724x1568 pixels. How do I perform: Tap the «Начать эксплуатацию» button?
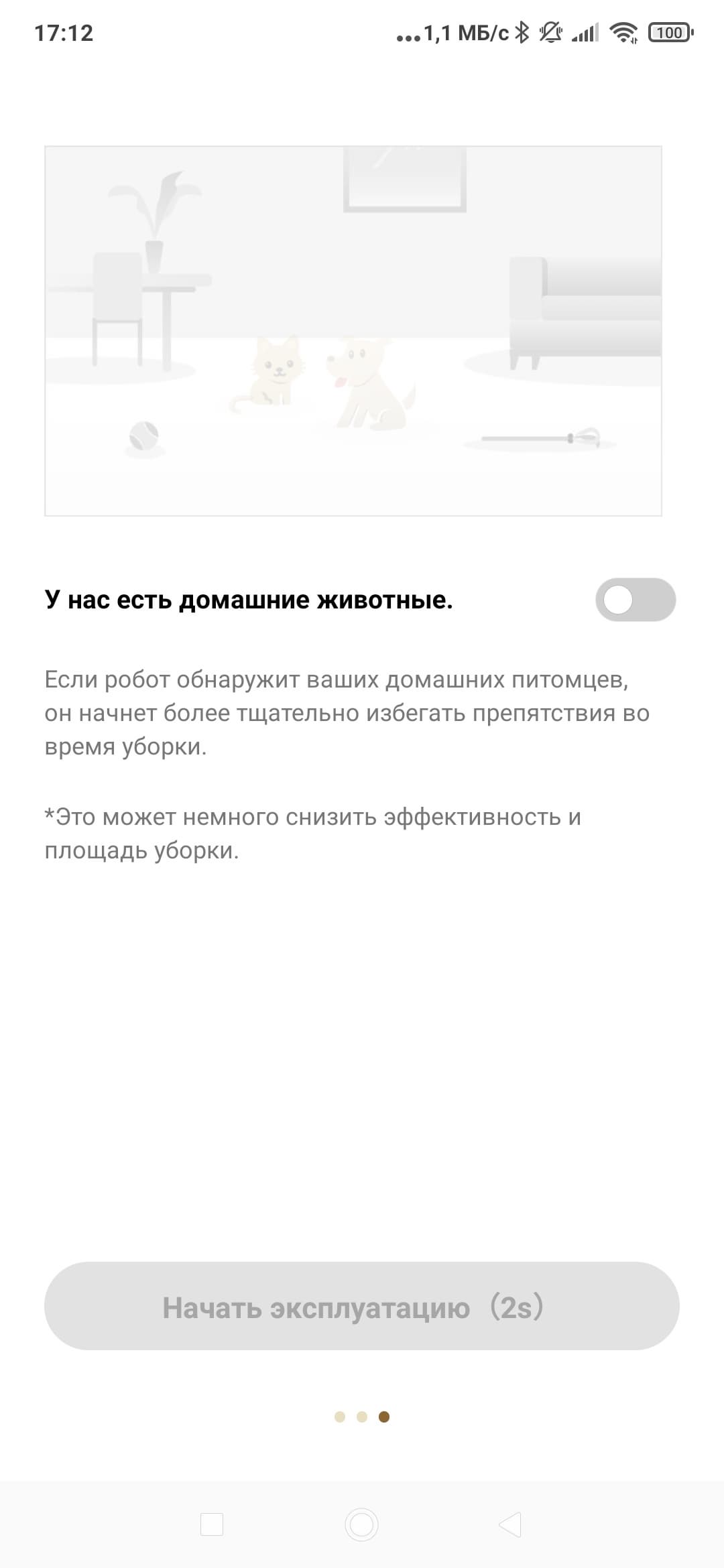[362, 1307]
